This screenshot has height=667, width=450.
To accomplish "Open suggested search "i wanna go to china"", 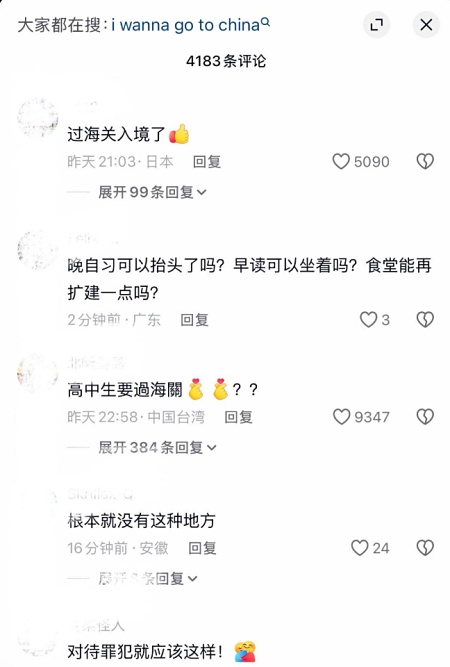I will click(x=190, y=25).
